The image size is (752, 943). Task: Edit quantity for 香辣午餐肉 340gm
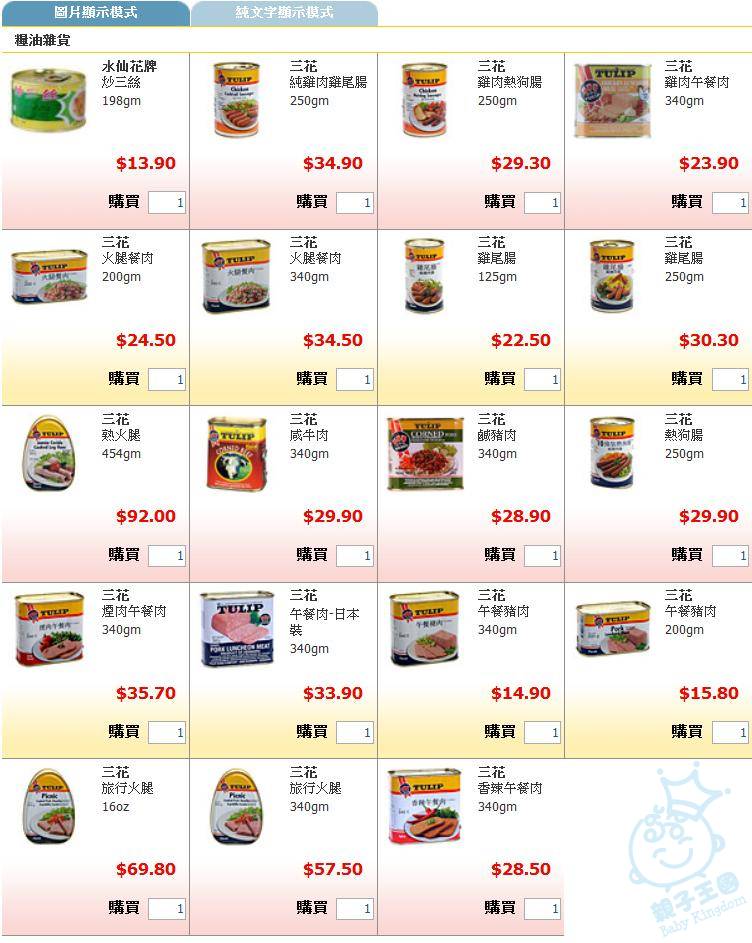point(542,909)
